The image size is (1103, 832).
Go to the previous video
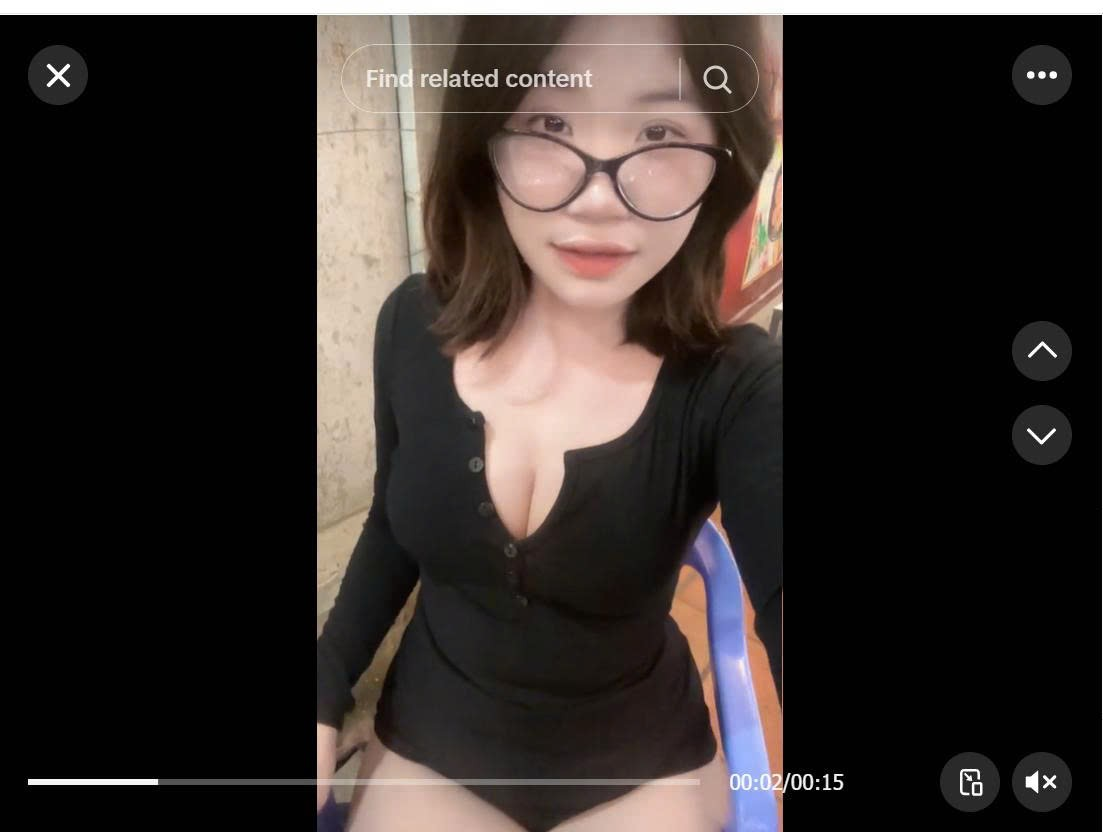click(x=1041, y=350)
